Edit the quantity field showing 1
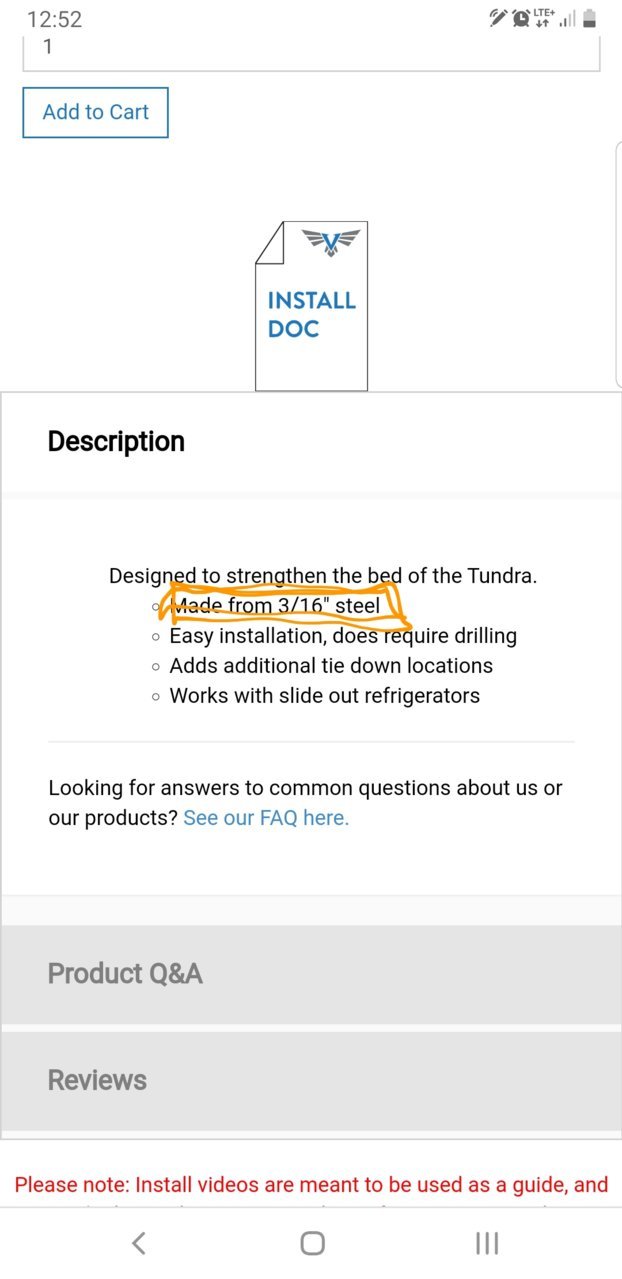 (x=311, y=48)
